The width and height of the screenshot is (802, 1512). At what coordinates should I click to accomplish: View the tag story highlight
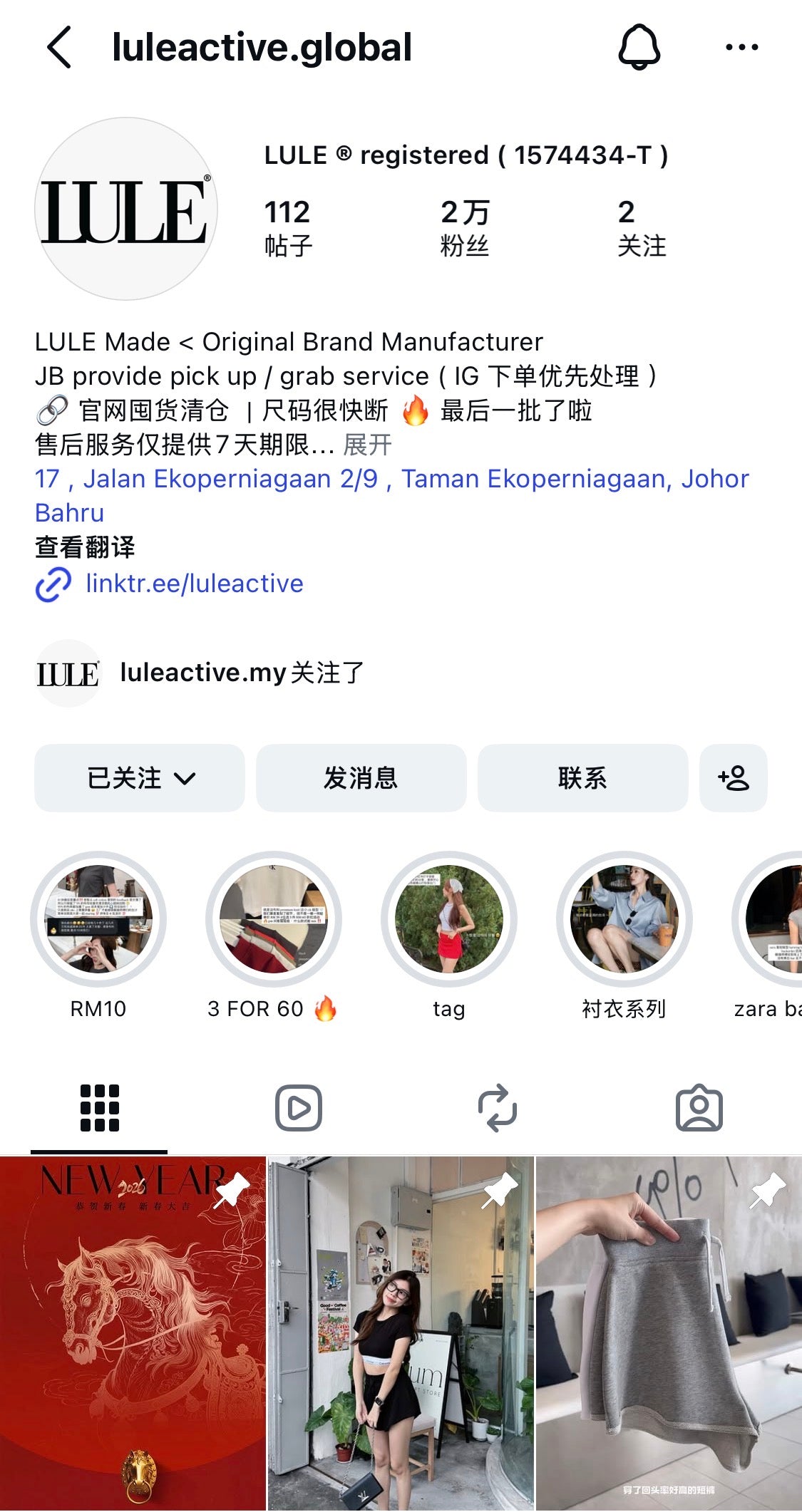point(449,919)
